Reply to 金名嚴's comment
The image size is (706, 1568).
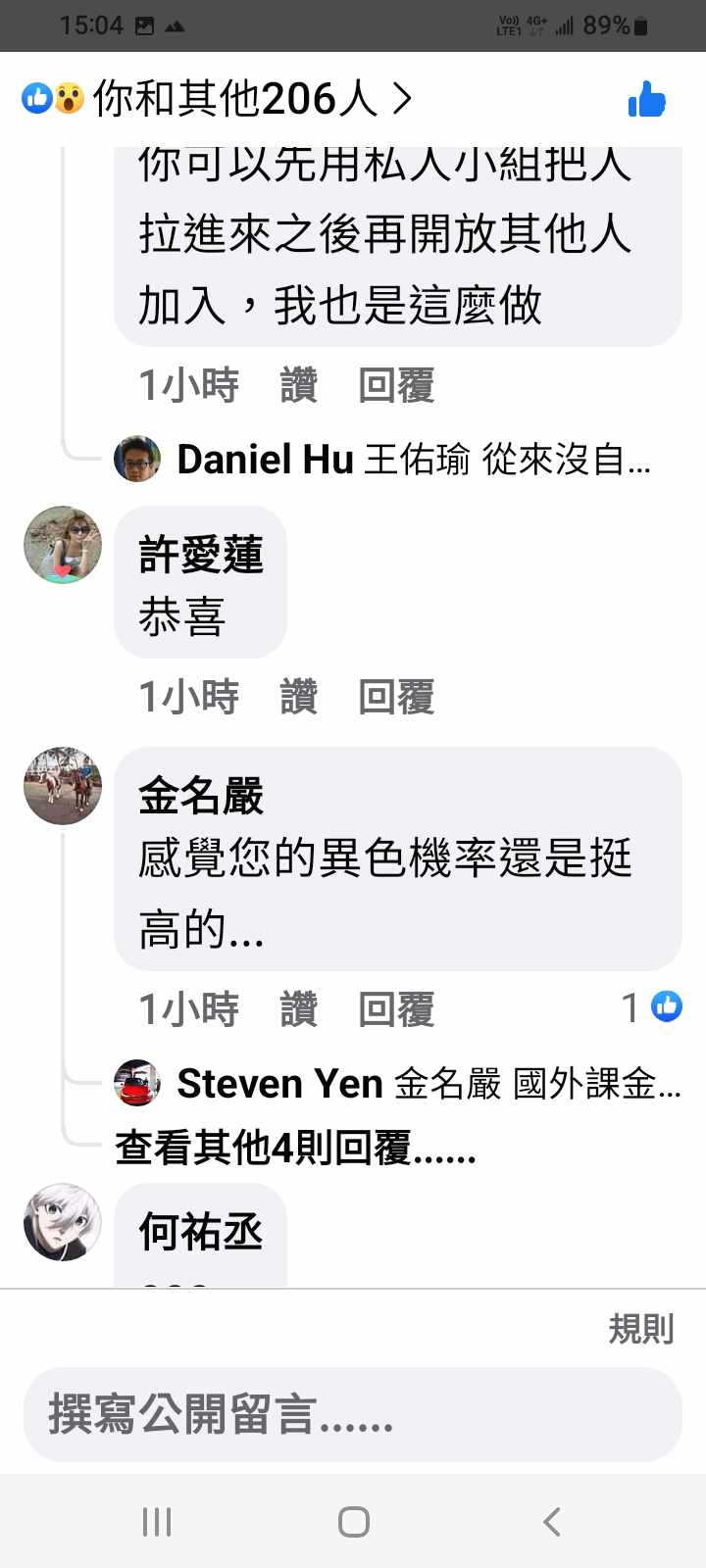click(395, 1008)
